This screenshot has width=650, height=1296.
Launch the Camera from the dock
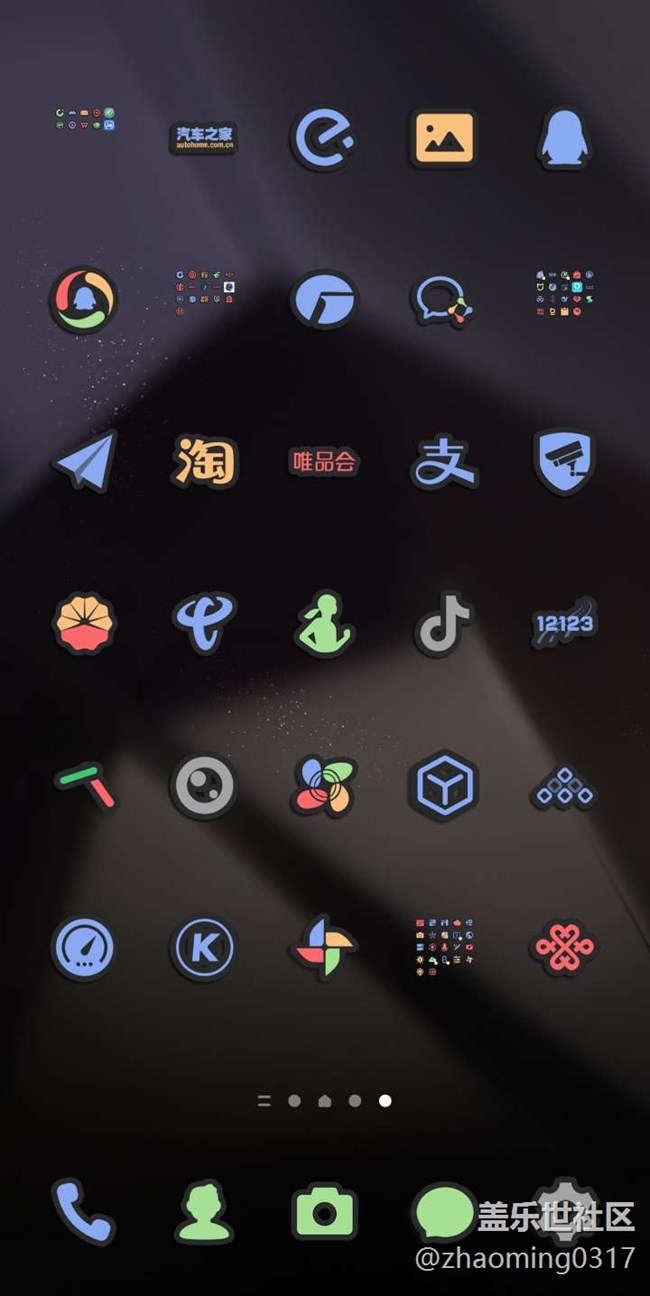pos(323,1212)
